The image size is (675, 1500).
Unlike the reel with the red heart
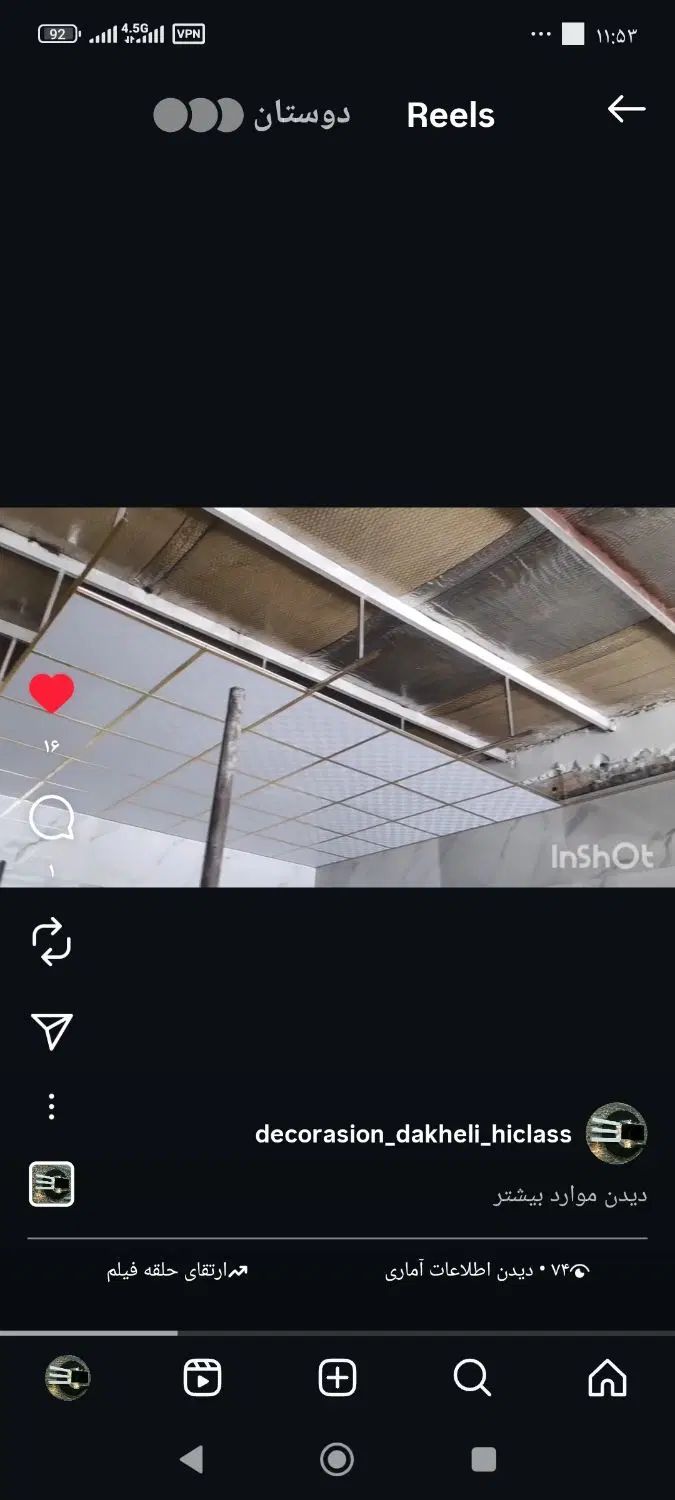[51, 693]
